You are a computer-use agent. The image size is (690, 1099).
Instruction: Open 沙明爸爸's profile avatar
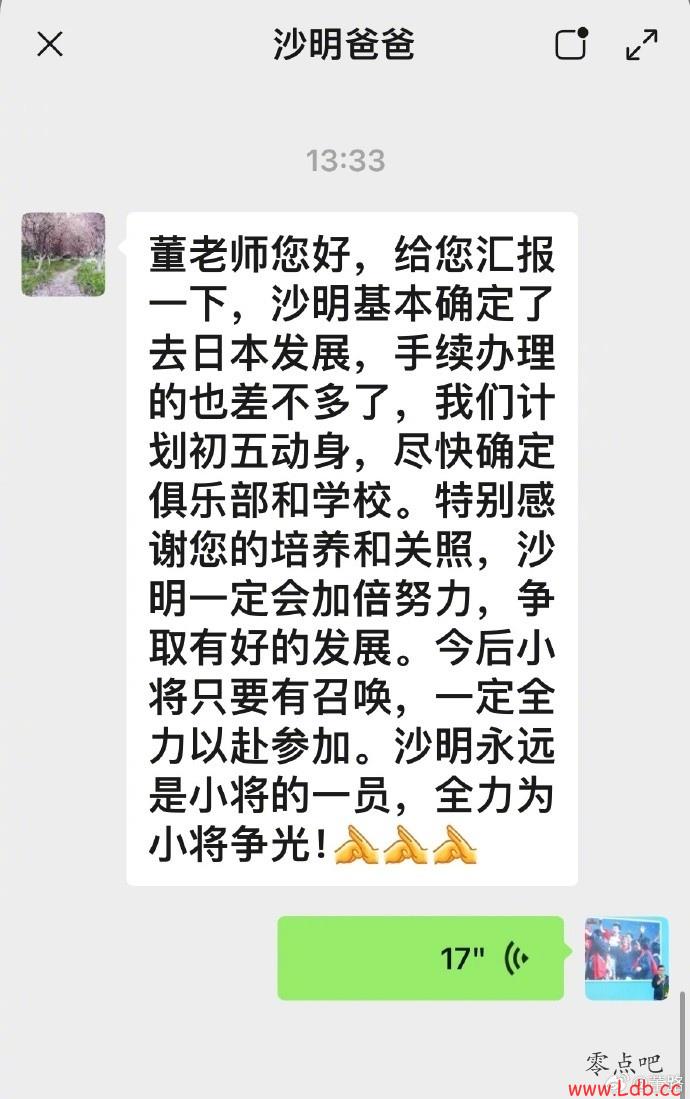[63, 254]
